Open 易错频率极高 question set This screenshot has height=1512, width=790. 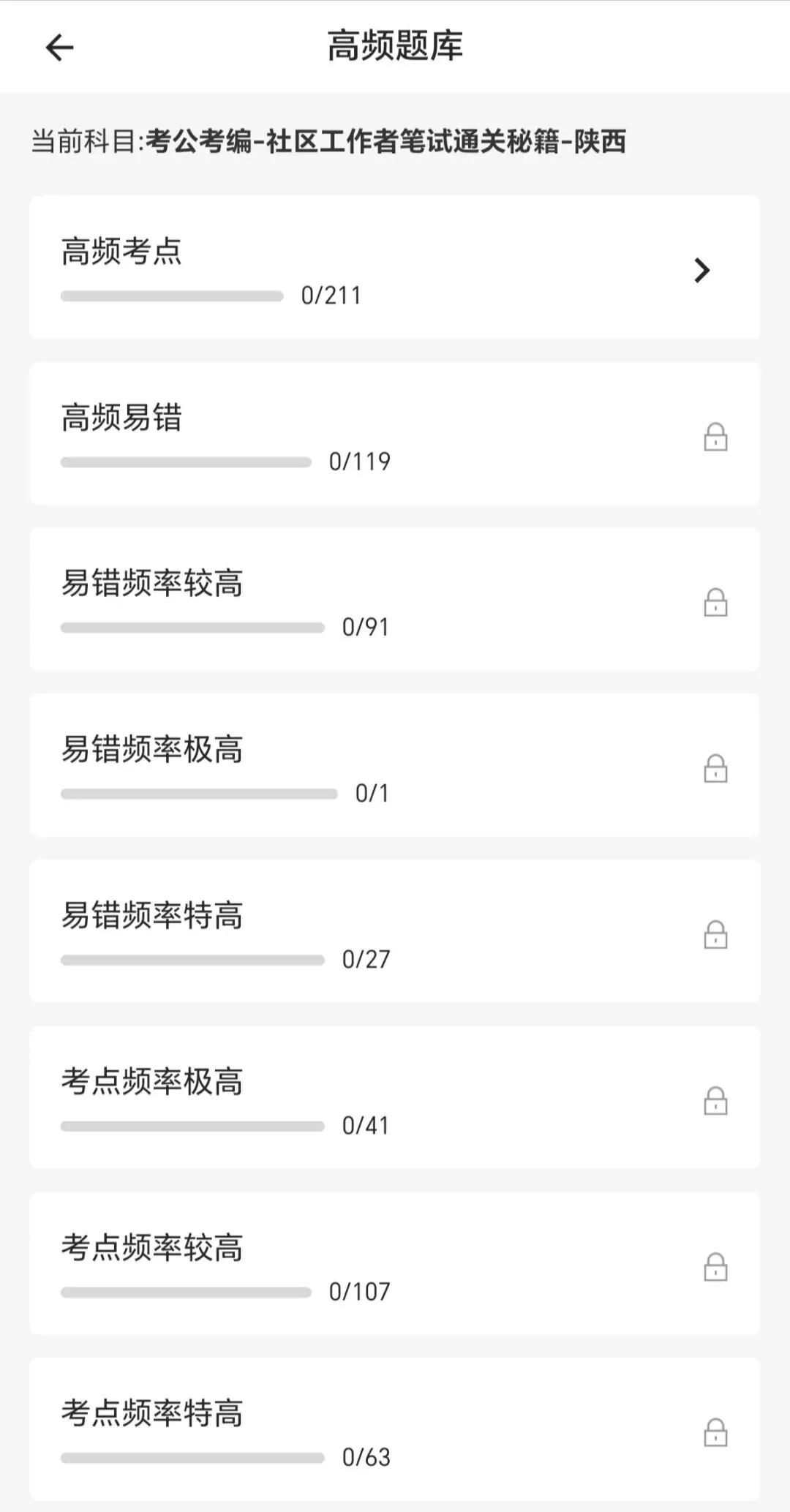pos(394,766)
